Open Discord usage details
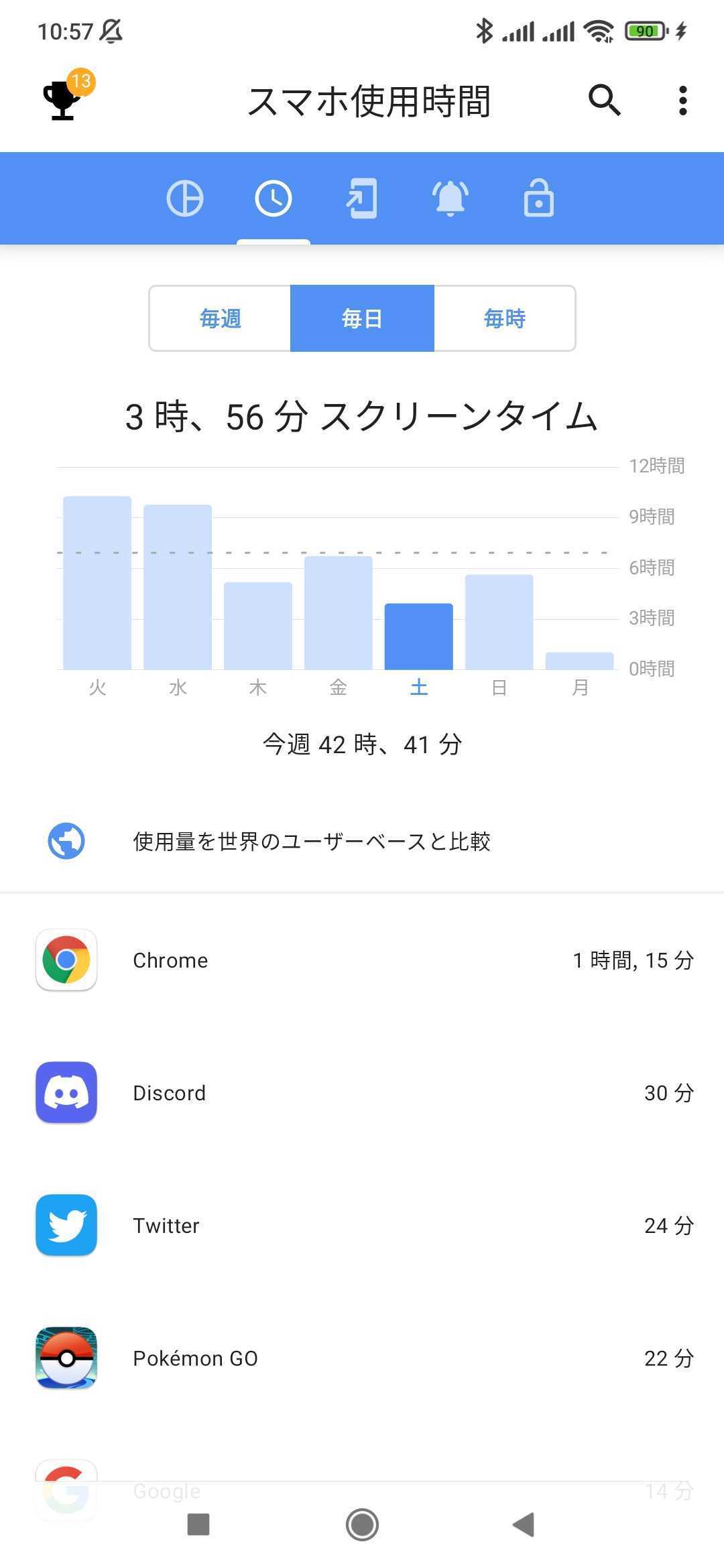The width and height of the screenshot is (724, 1568). tap(362, 1093)
